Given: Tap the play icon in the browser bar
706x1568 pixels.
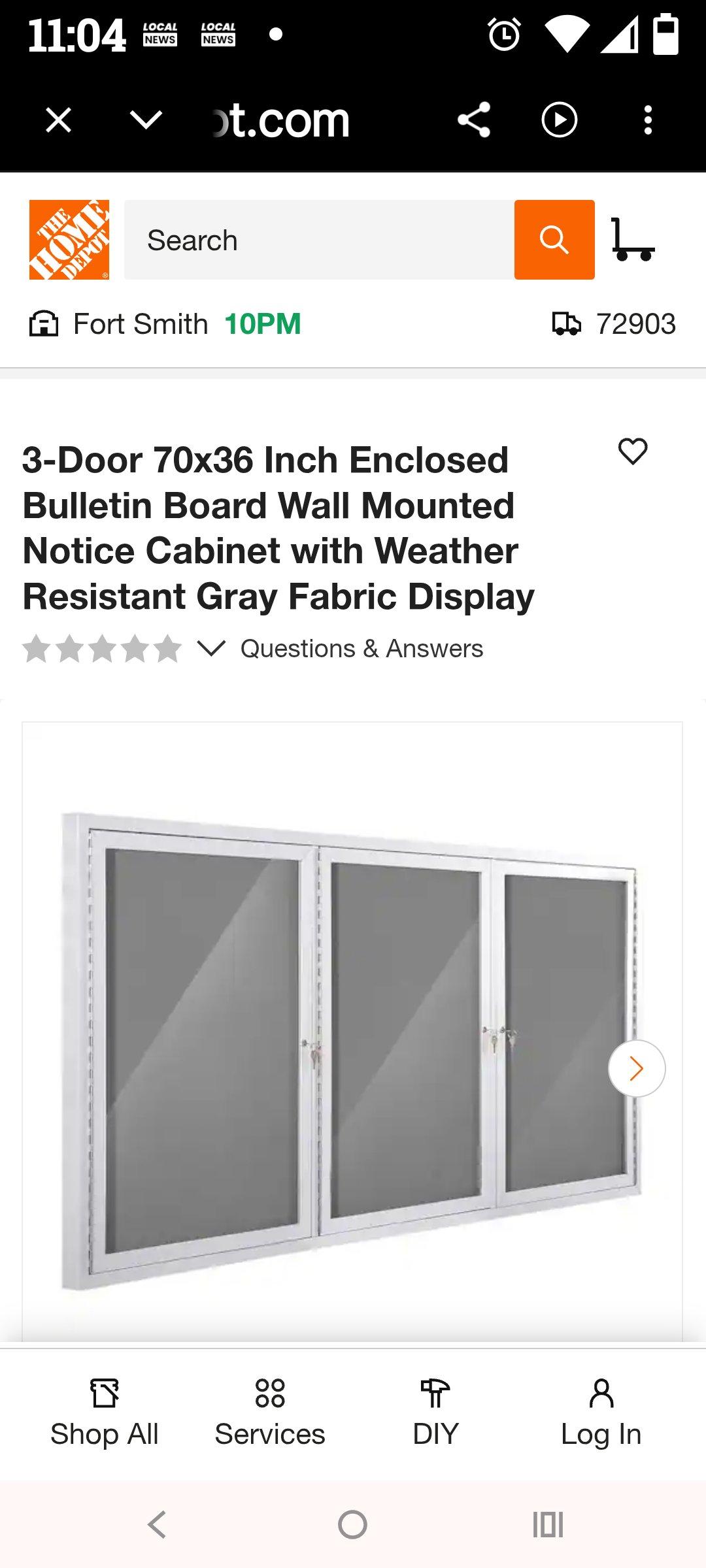Looking at the screenshot, I should pos(561,119).
